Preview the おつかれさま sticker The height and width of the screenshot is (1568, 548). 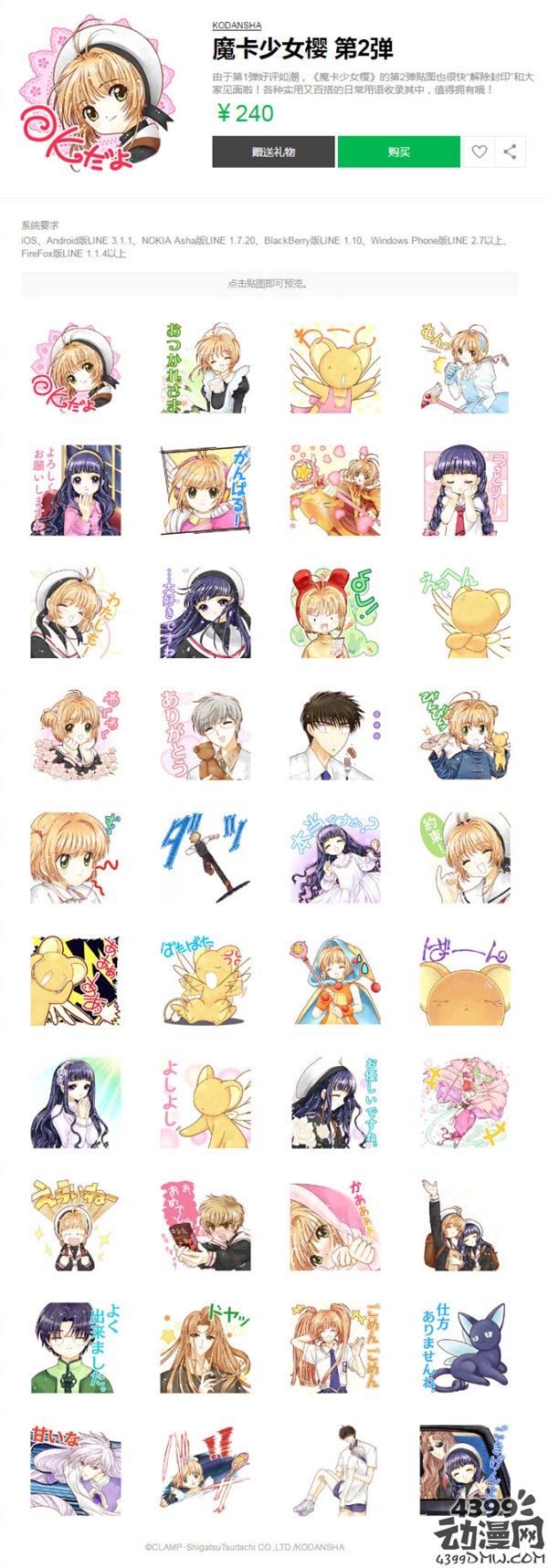click(x=205, y=367)
